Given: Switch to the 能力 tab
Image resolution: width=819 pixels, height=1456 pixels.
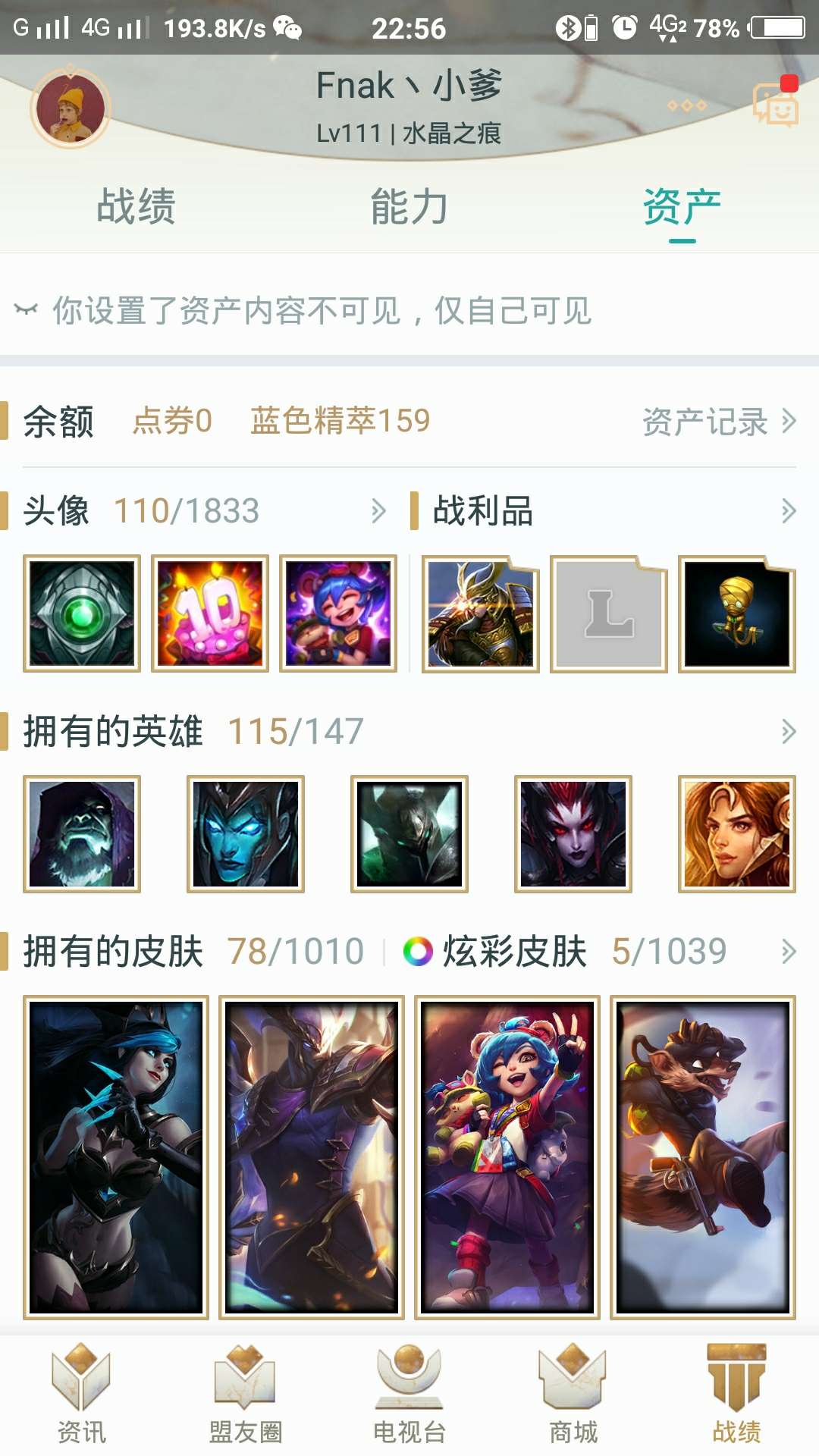Looking at the screenshot, I should [x=409, y=206].
